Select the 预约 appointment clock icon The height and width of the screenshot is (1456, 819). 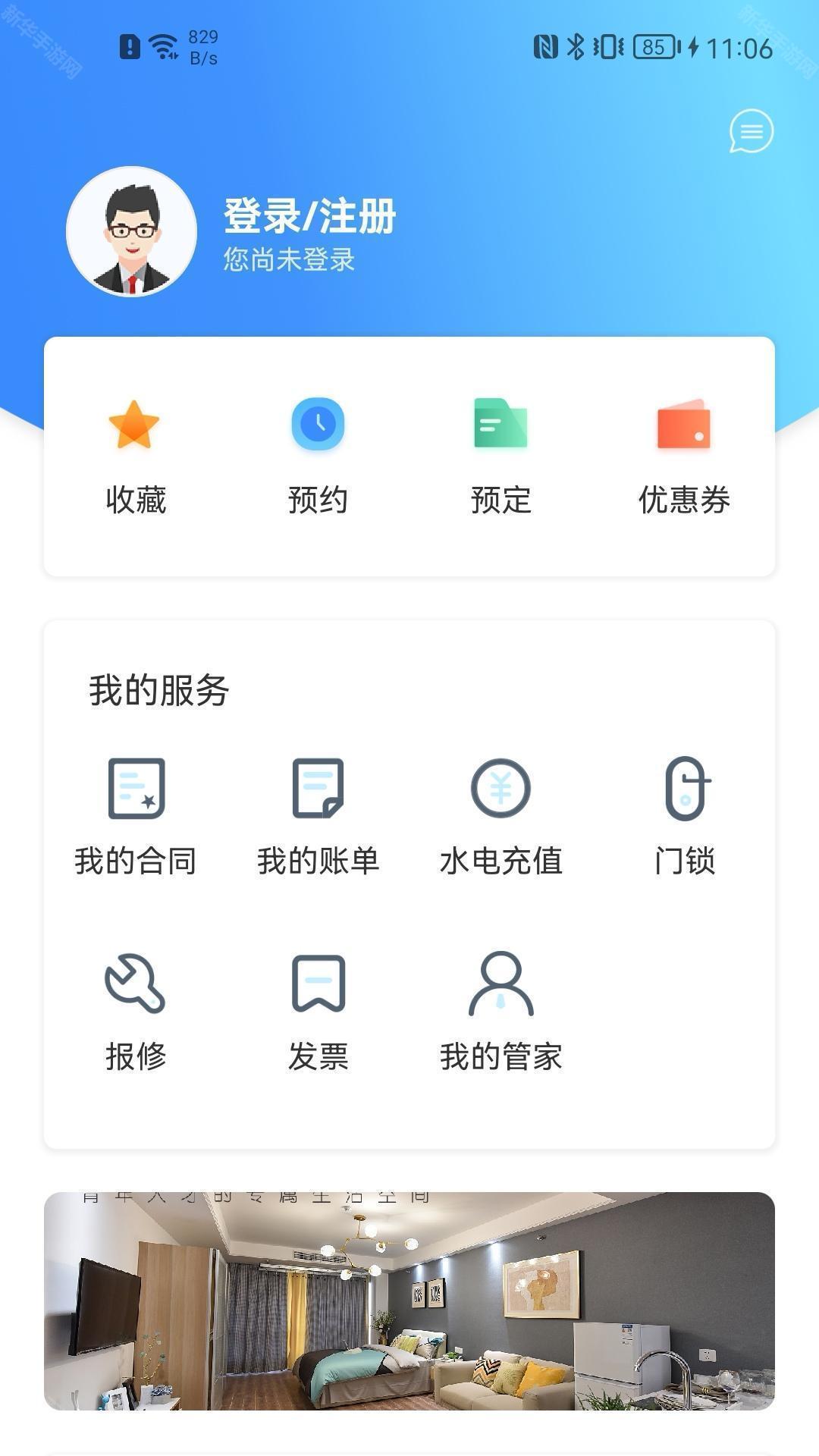318,425
